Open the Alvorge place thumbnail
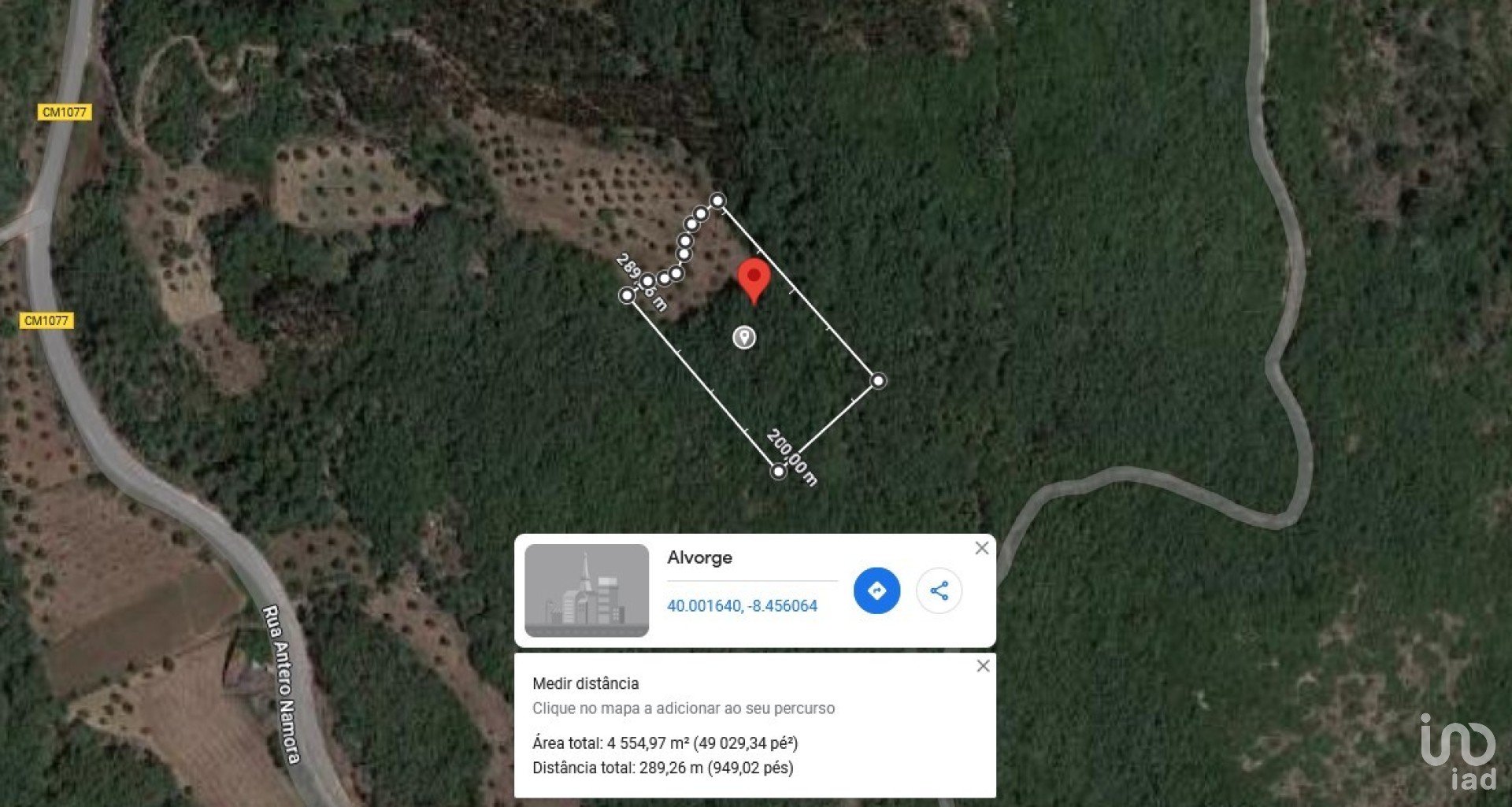Screen dimensions: 1512x807 587,590
